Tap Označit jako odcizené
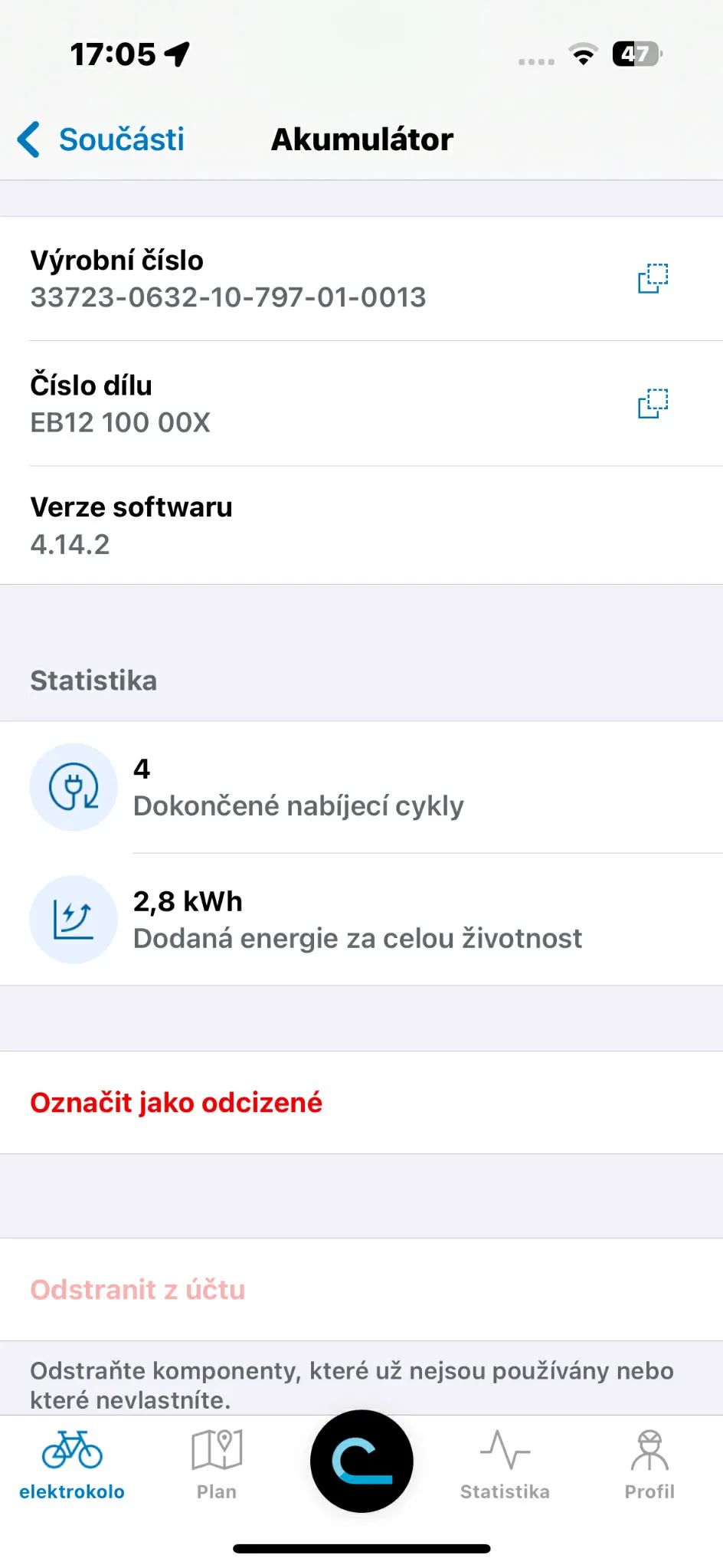The height and width of the screenshot is (1568, 723). (x=176, y=1102)
